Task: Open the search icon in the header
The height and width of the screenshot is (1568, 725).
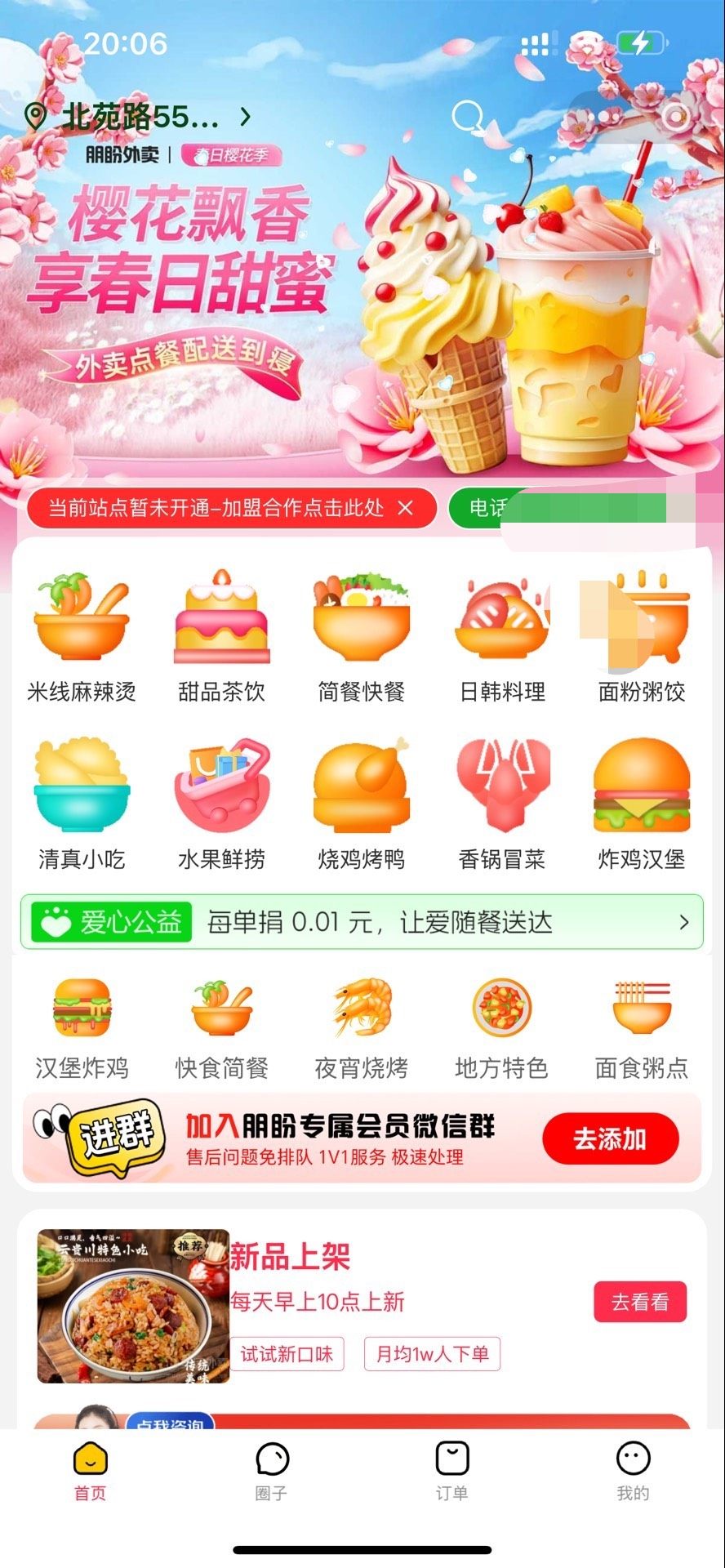Action: click(x=469, y=118)
